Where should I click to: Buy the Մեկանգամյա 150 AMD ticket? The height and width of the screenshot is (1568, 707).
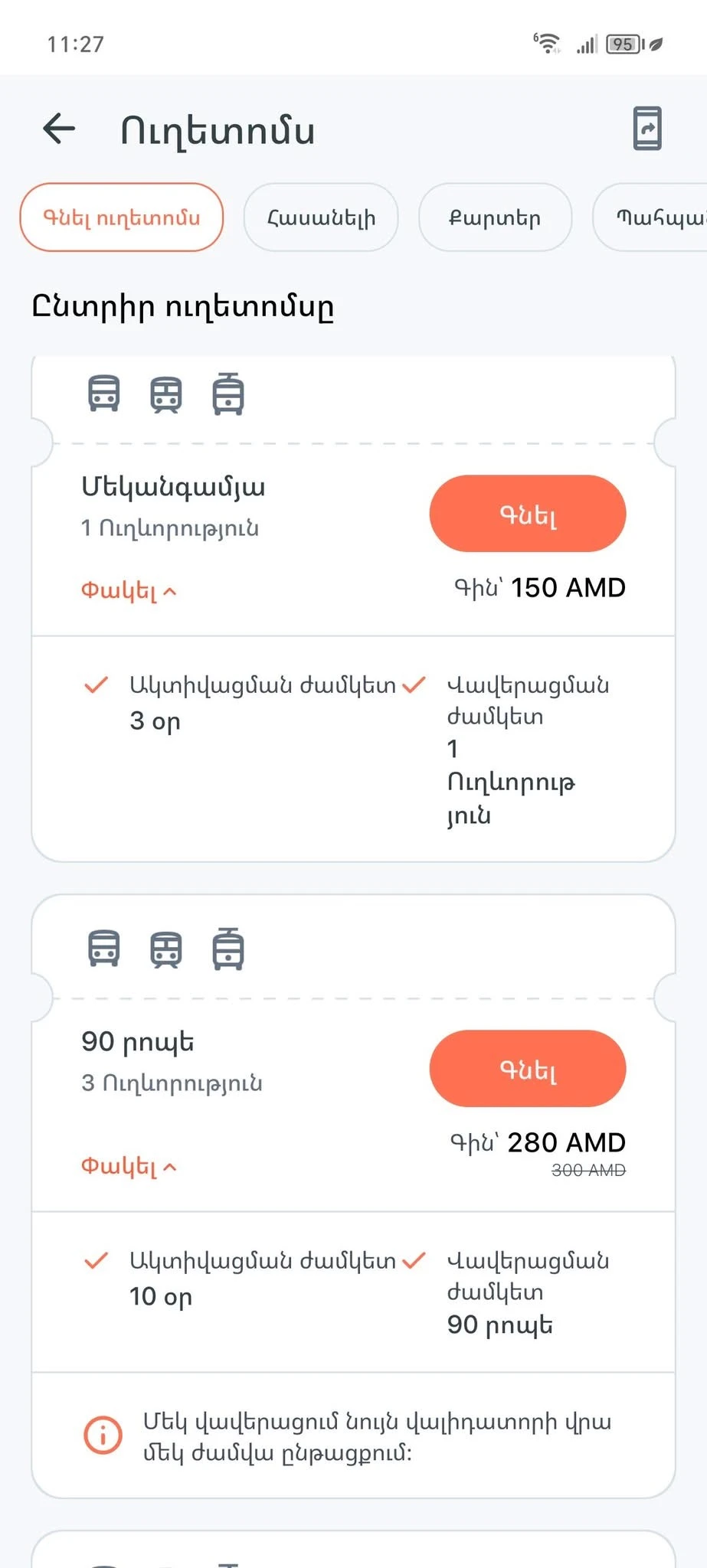(528, 514)
